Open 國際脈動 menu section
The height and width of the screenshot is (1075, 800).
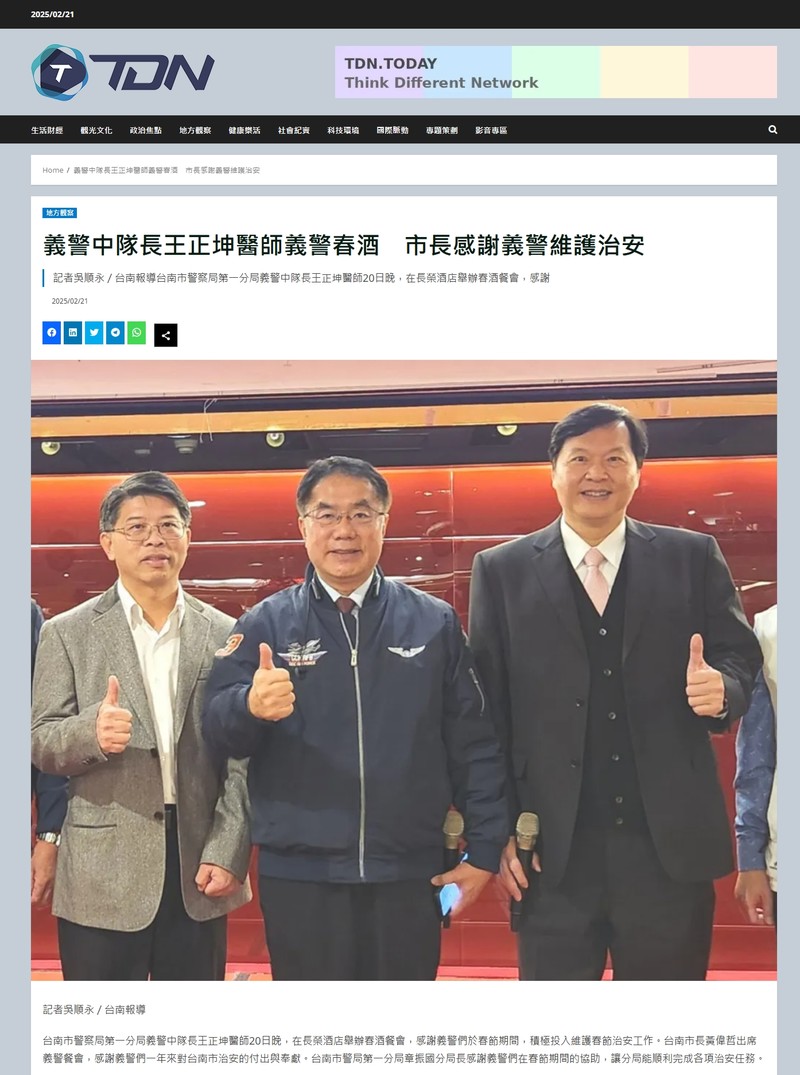(x=392, y=130)
